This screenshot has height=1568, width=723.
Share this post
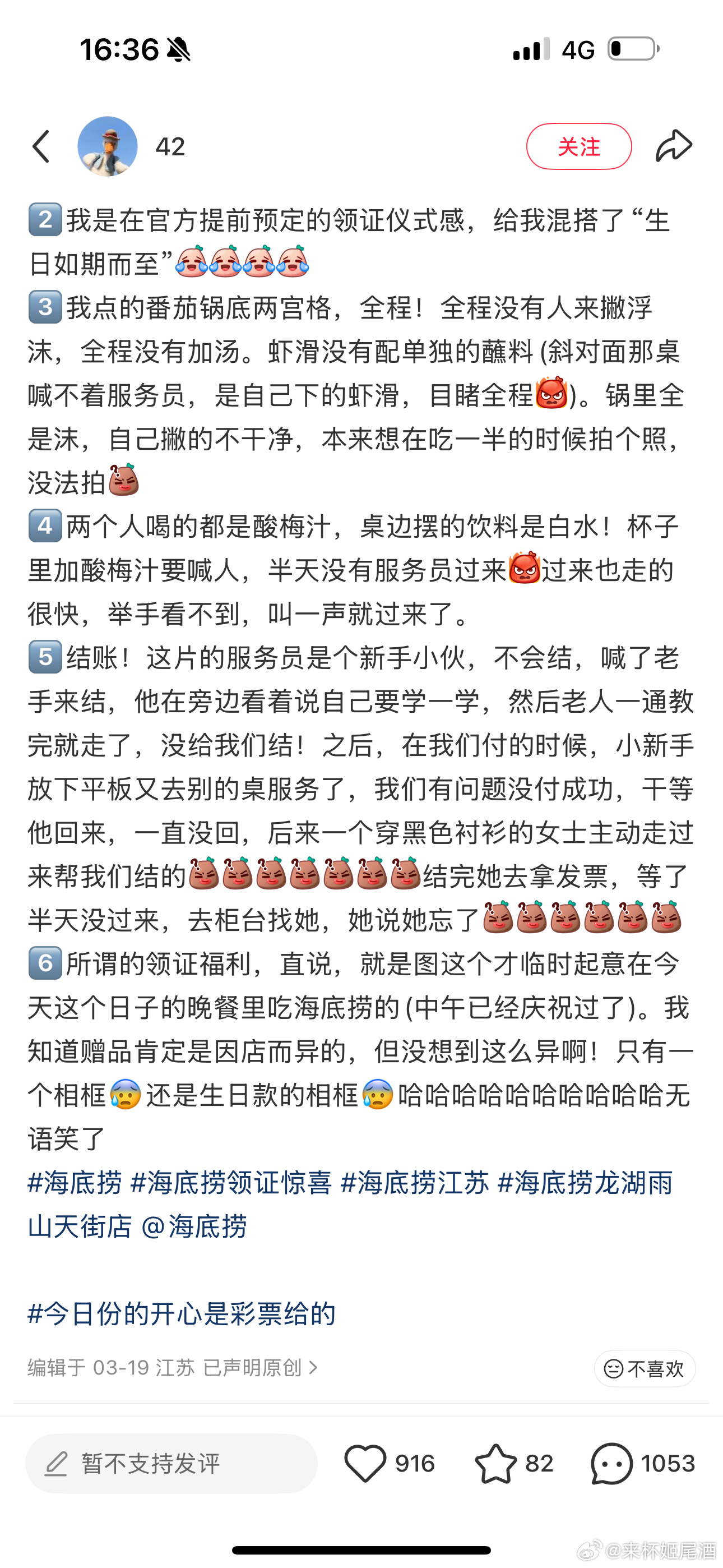[x=674, y=147]
